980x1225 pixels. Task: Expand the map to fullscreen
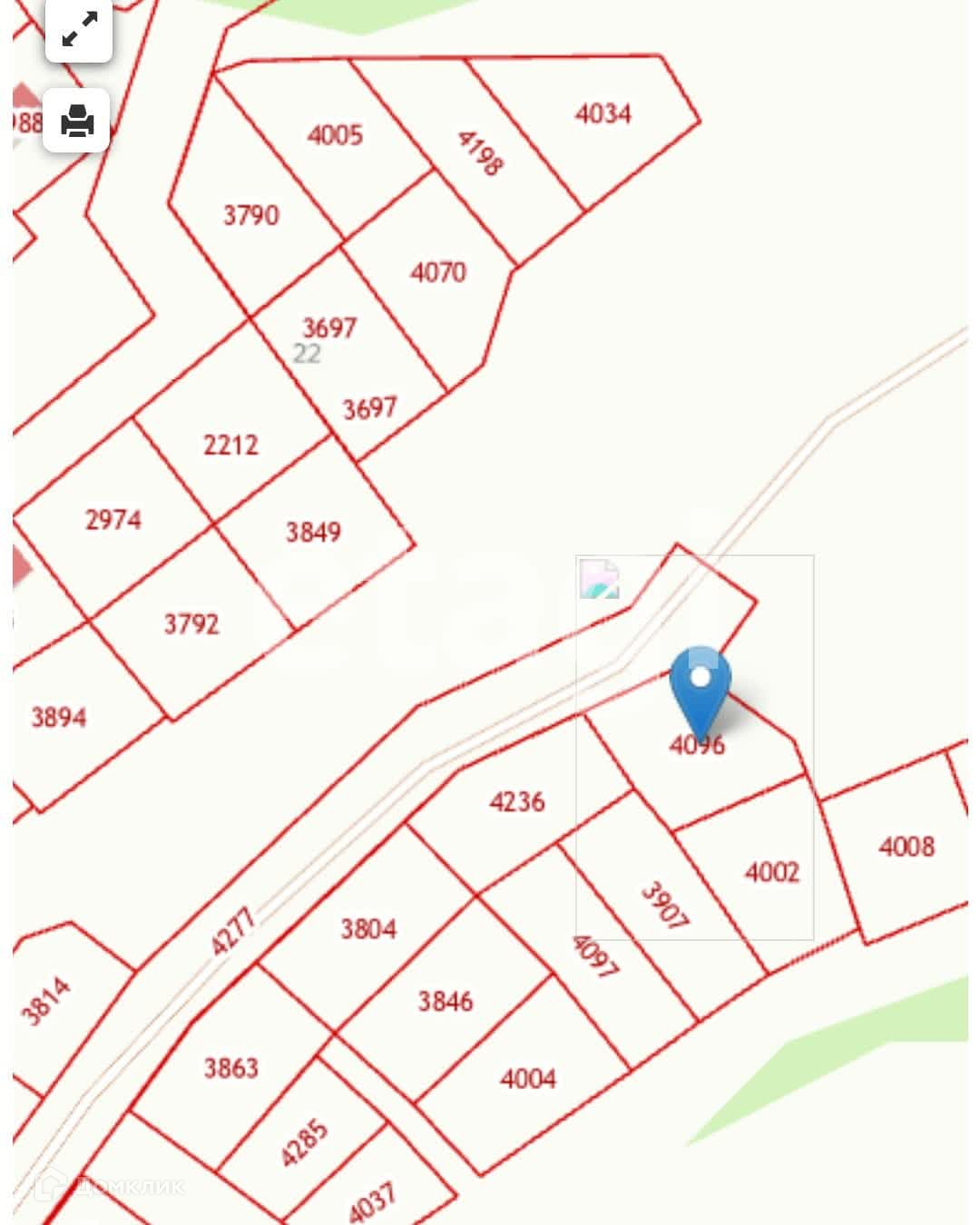pos(79,32)
